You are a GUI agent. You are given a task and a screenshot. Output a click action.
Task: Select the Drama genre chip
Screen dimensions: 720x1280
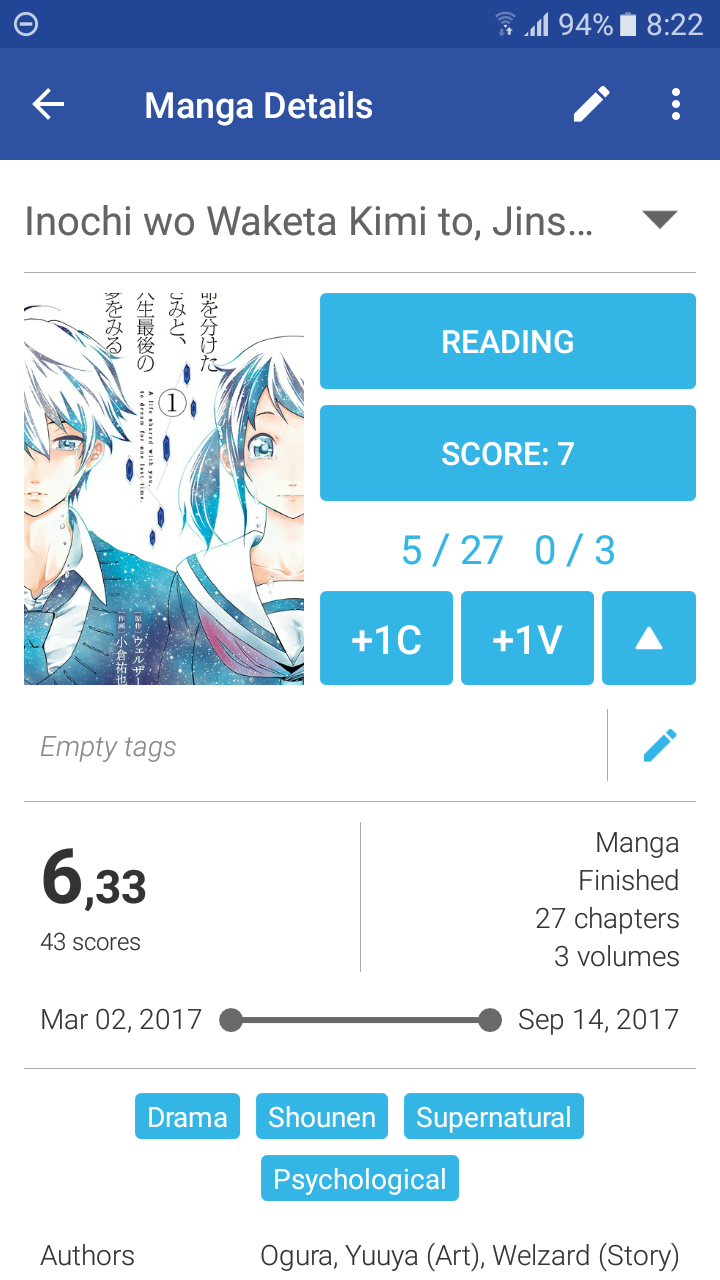(188, 1117)
